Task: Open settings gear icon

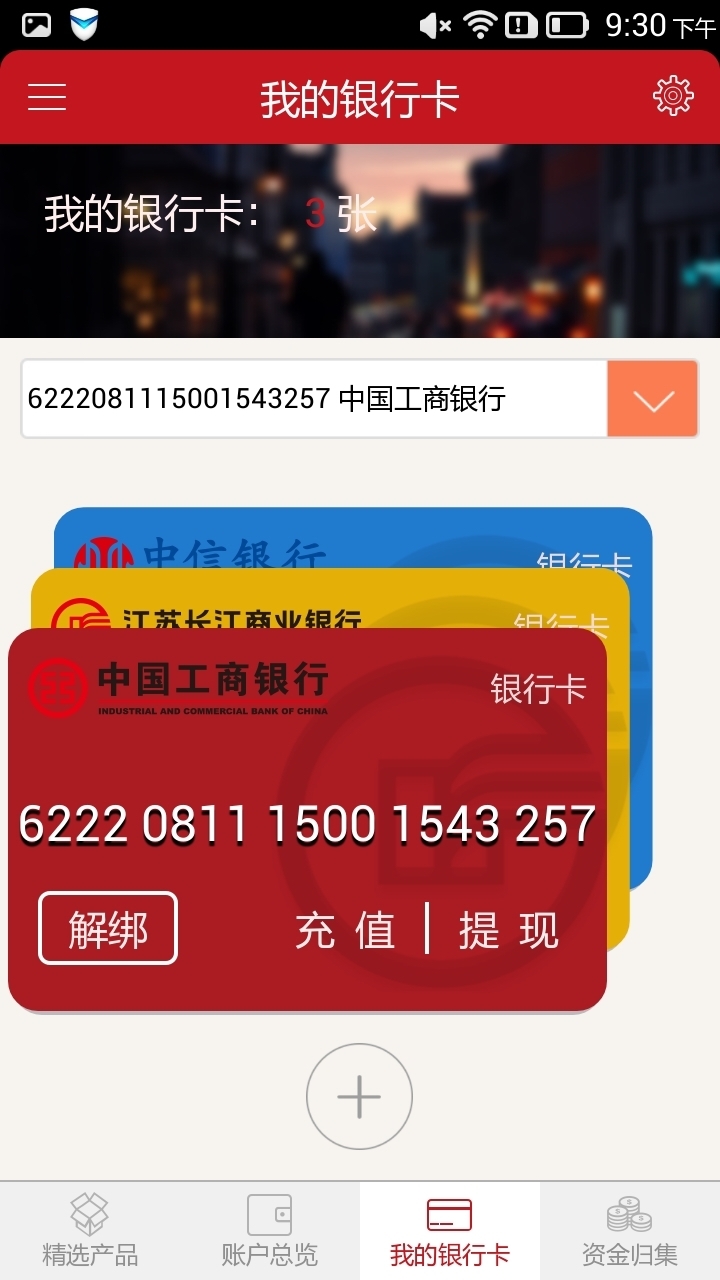Action: pyautogui.click(x=673, y=96)
